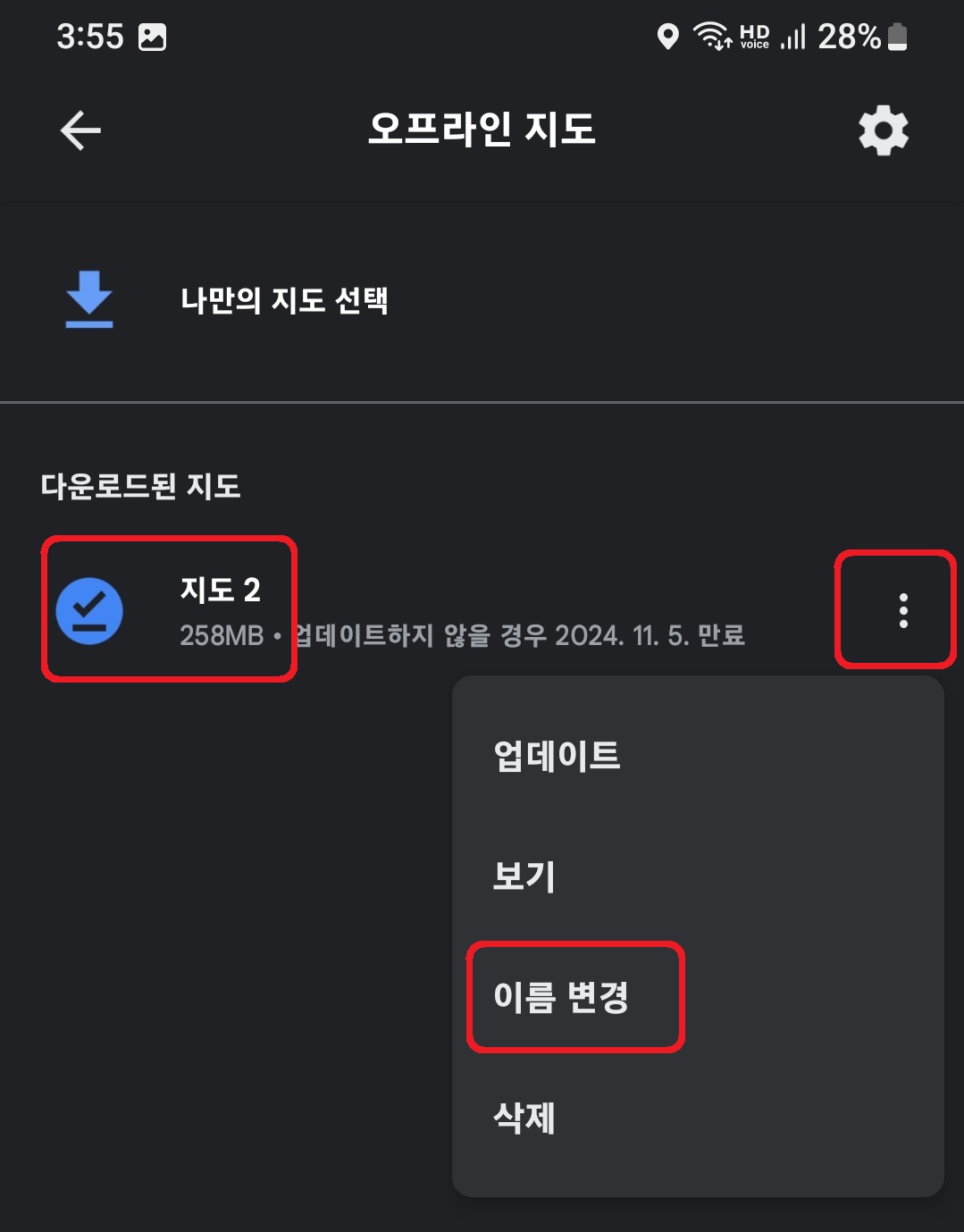Tap the 오프라인 지도 title text
The image size is (964, 1232).
[482, 130]
